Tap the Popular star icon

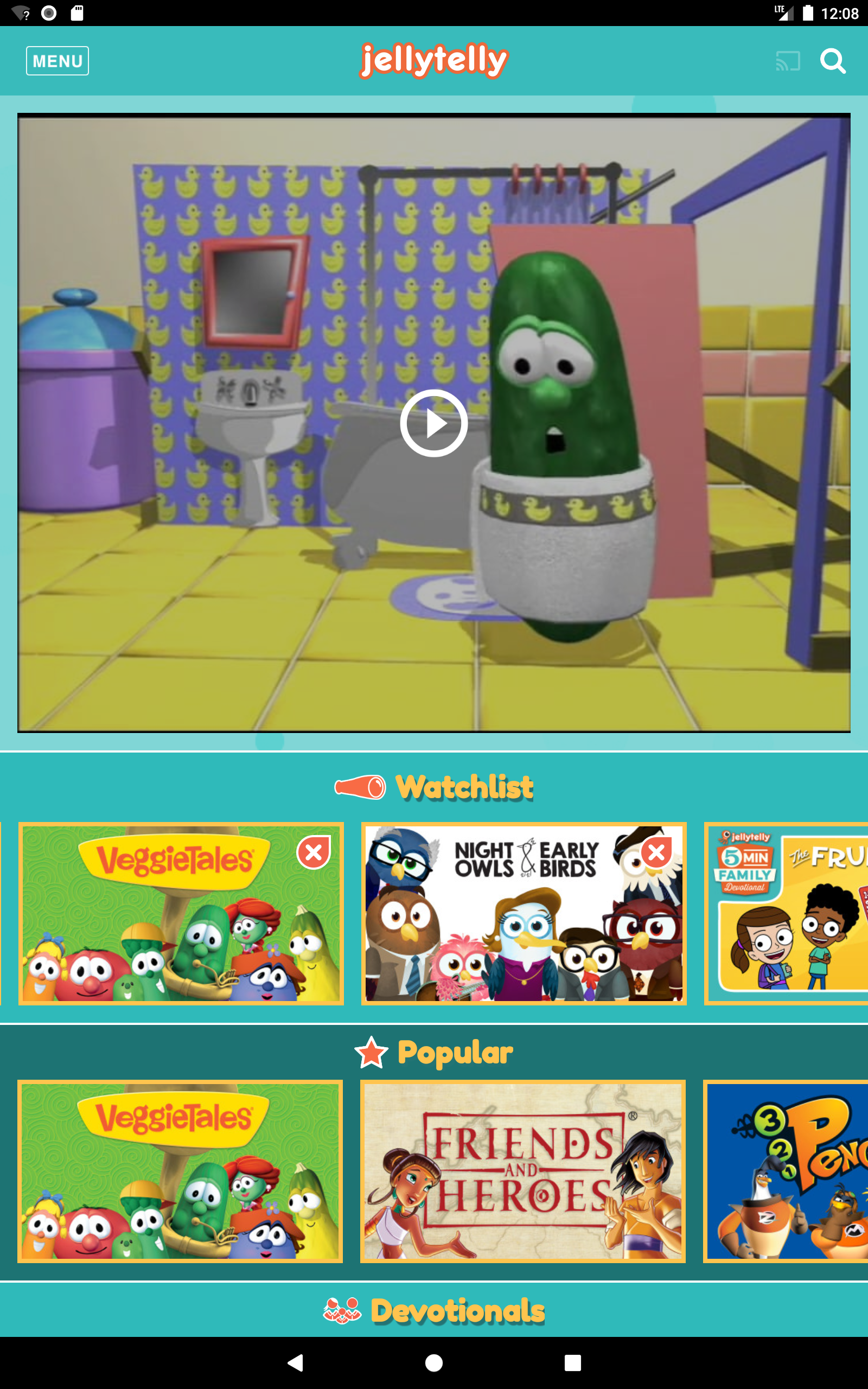pyautogui.click(x=371, y=1052)
